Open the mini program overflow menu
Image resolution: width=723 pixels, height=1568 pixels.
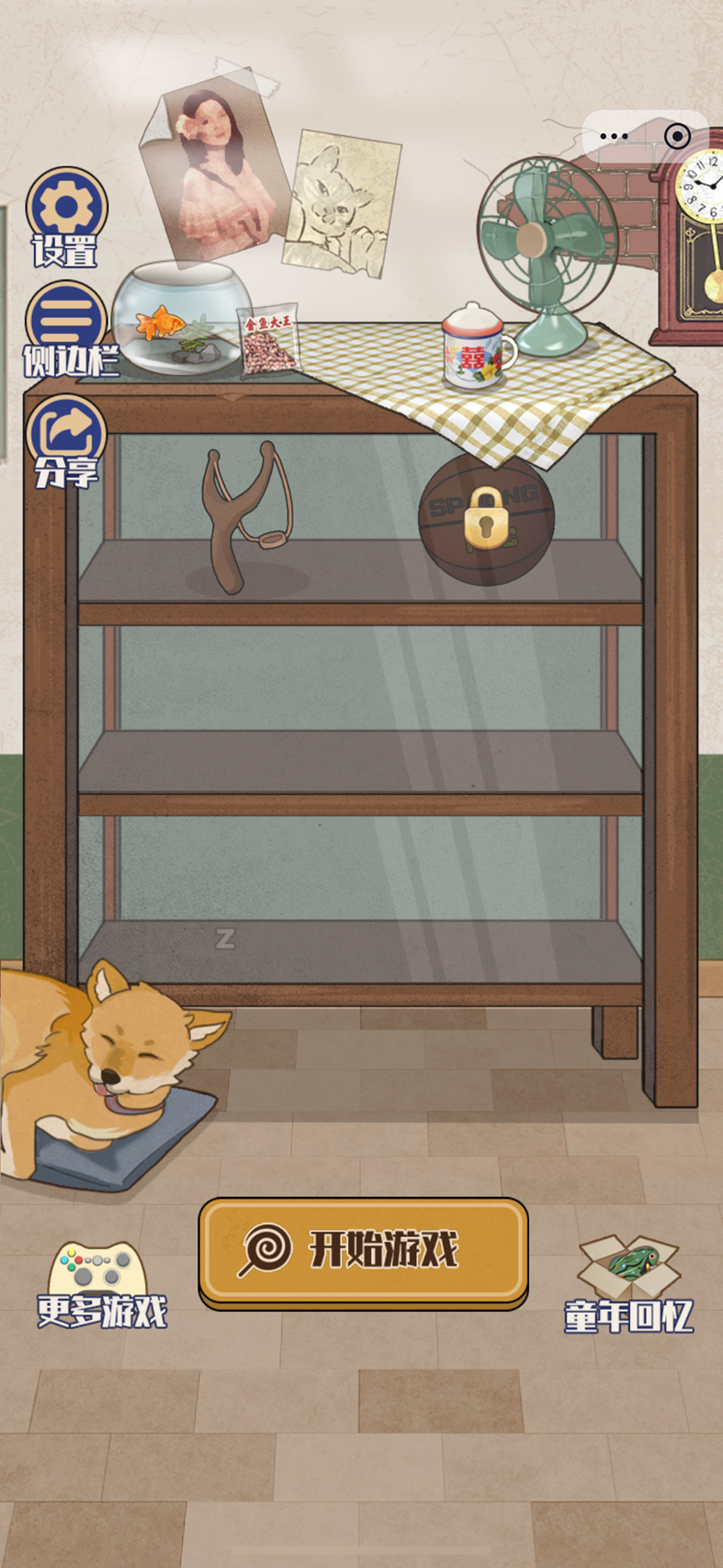tap(614, 137)
